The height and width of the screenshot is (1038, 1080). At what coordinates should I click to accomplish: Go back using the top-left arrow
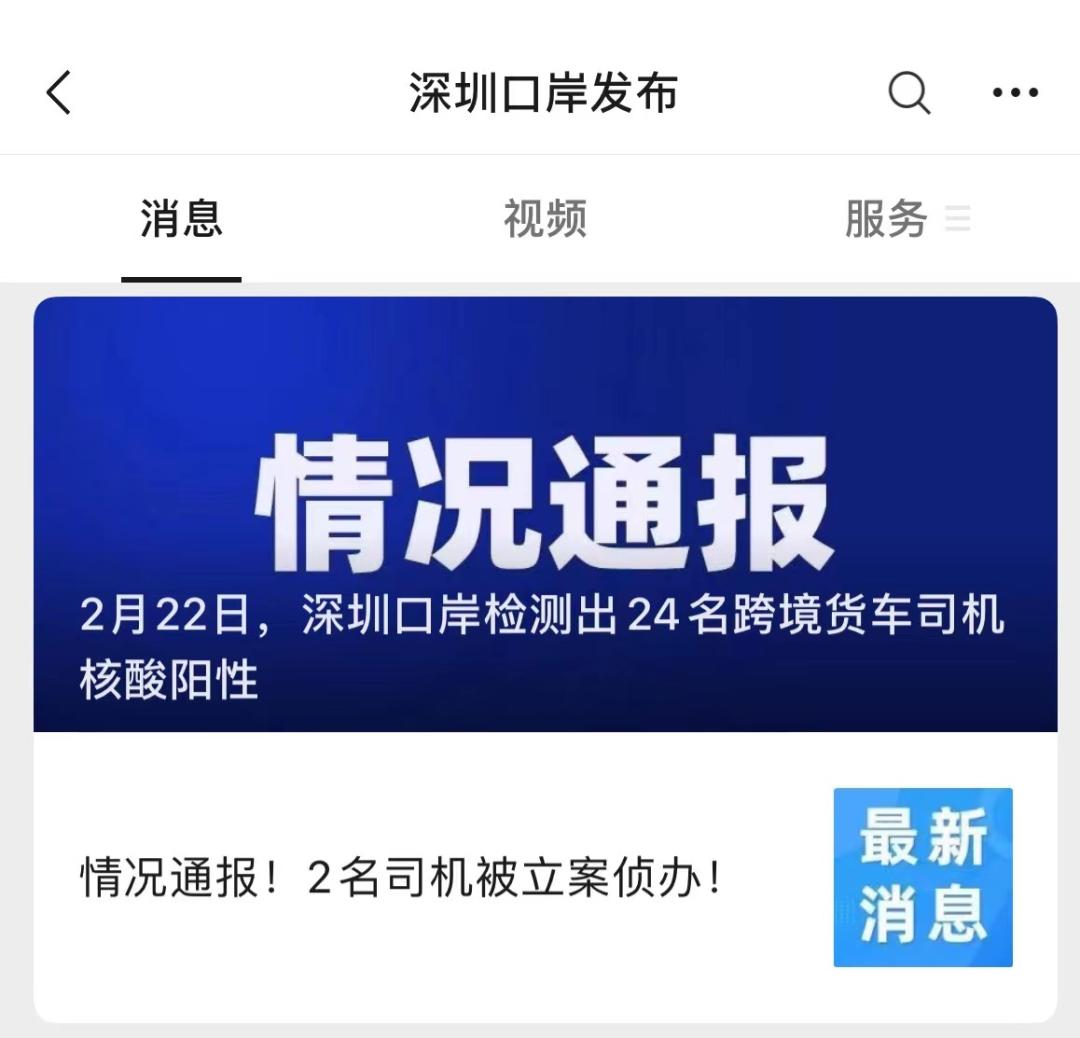click(60, 93)
